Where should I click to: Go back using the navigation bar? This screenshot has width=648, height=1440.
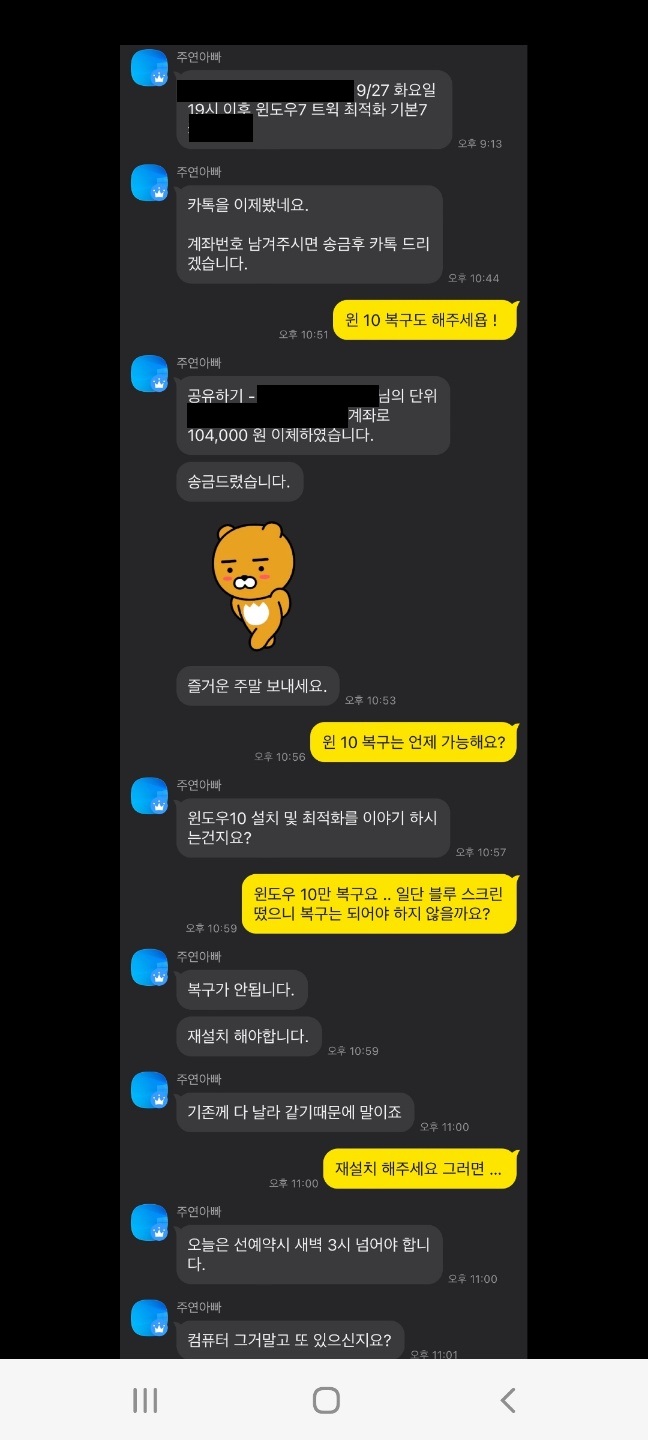click(x=507, y=1400)
